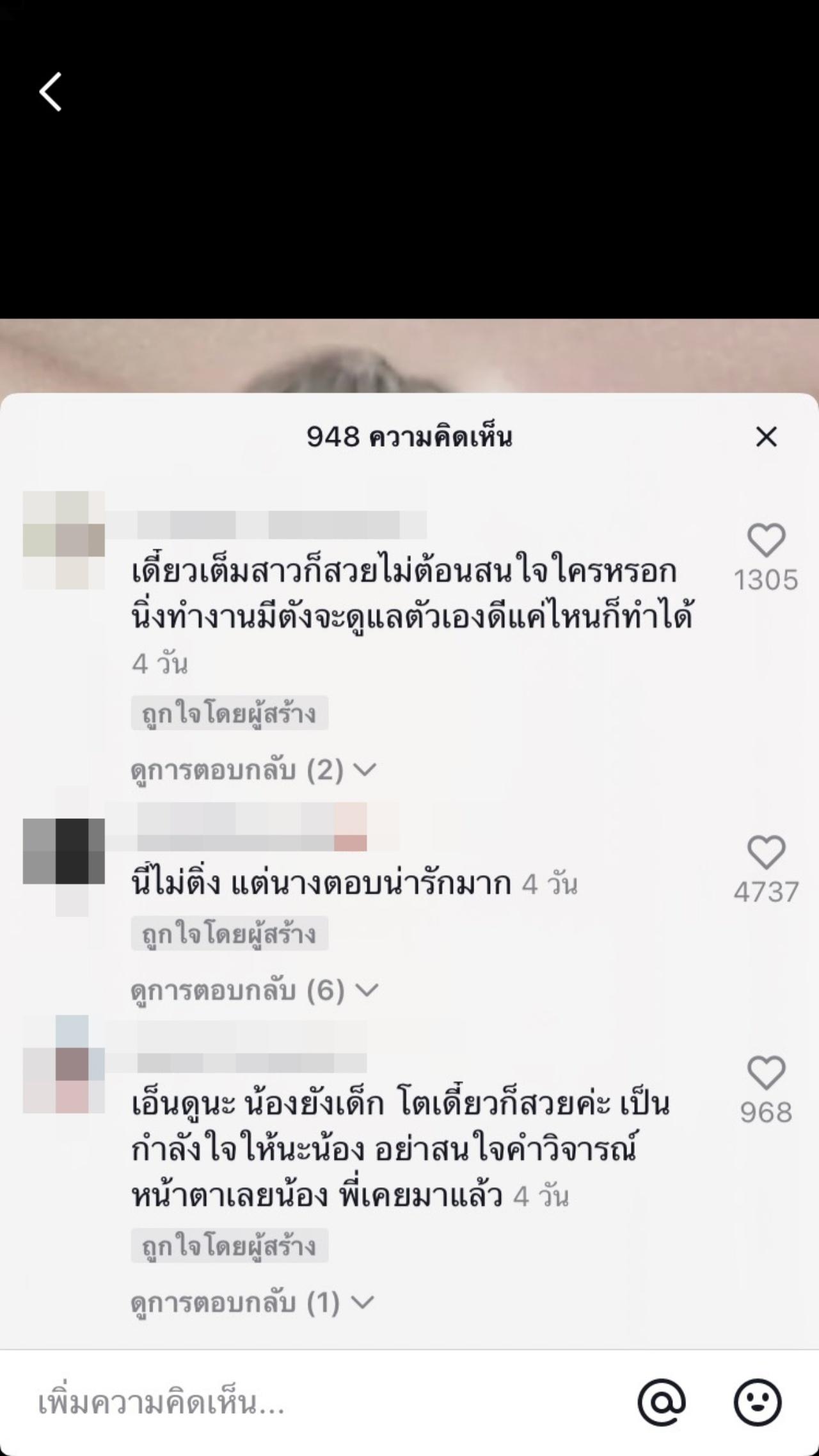
Task: Open profile picture of the 968-likes commenter
Action: [x=64, y=1064]
